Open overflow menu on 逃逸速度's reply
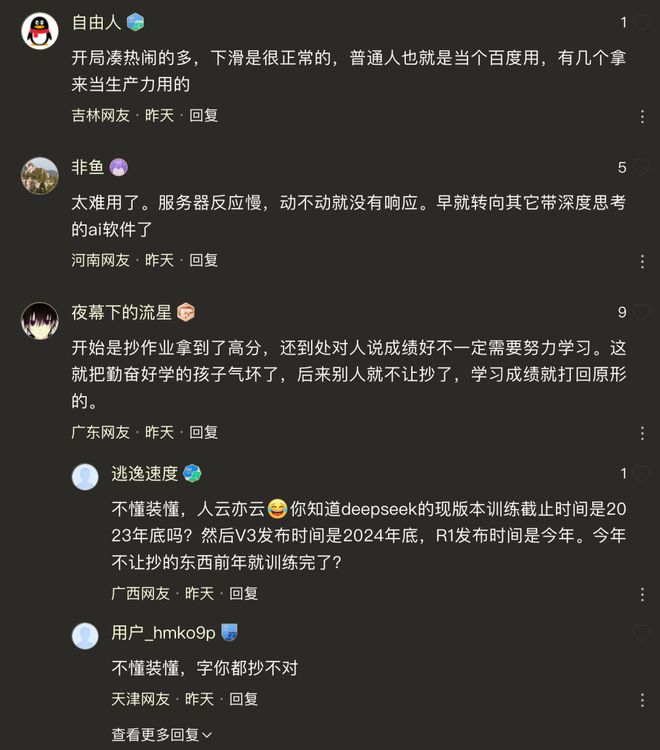The image size is (660, 750). click(642, 593)
